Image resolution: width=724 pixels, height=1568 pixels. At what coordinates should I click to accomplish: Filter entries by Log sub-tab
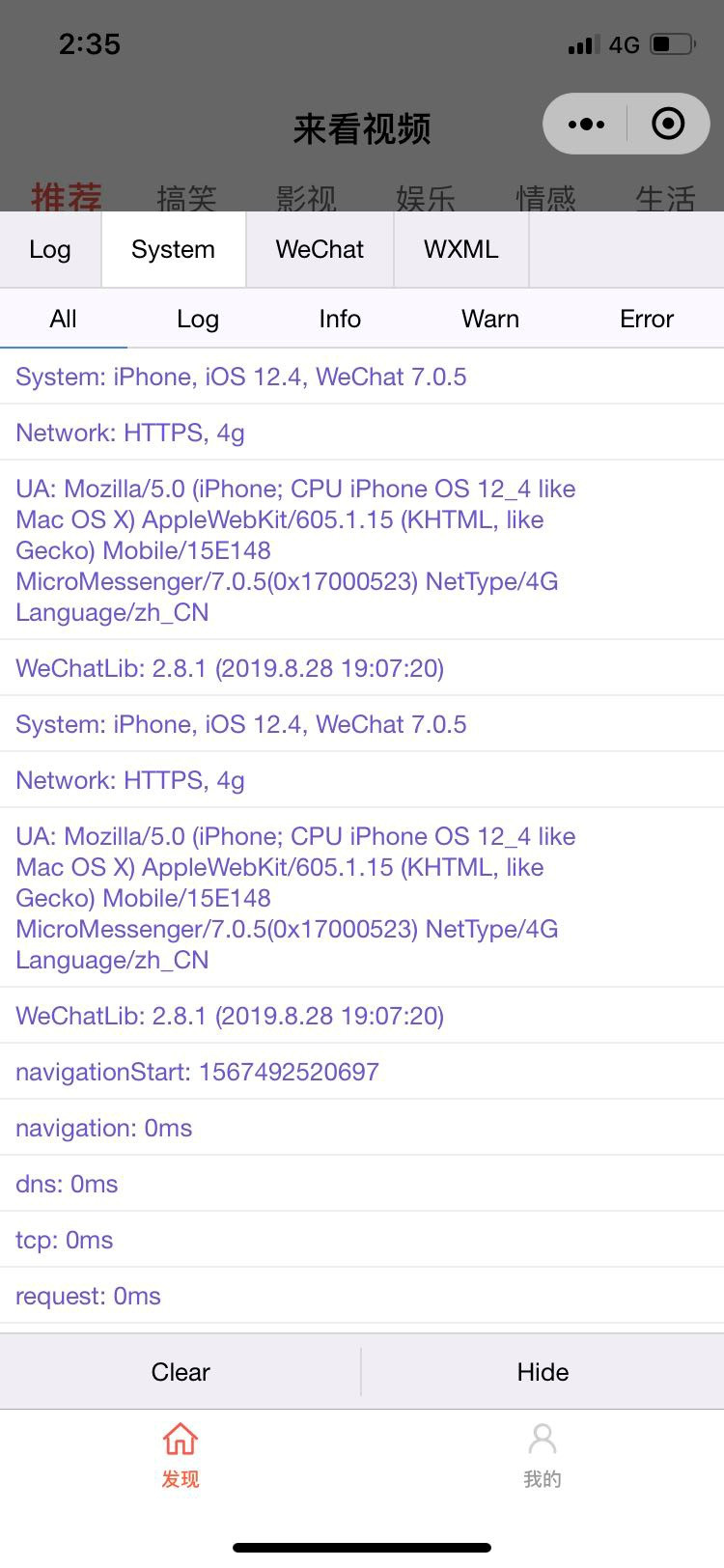point(198,319)
